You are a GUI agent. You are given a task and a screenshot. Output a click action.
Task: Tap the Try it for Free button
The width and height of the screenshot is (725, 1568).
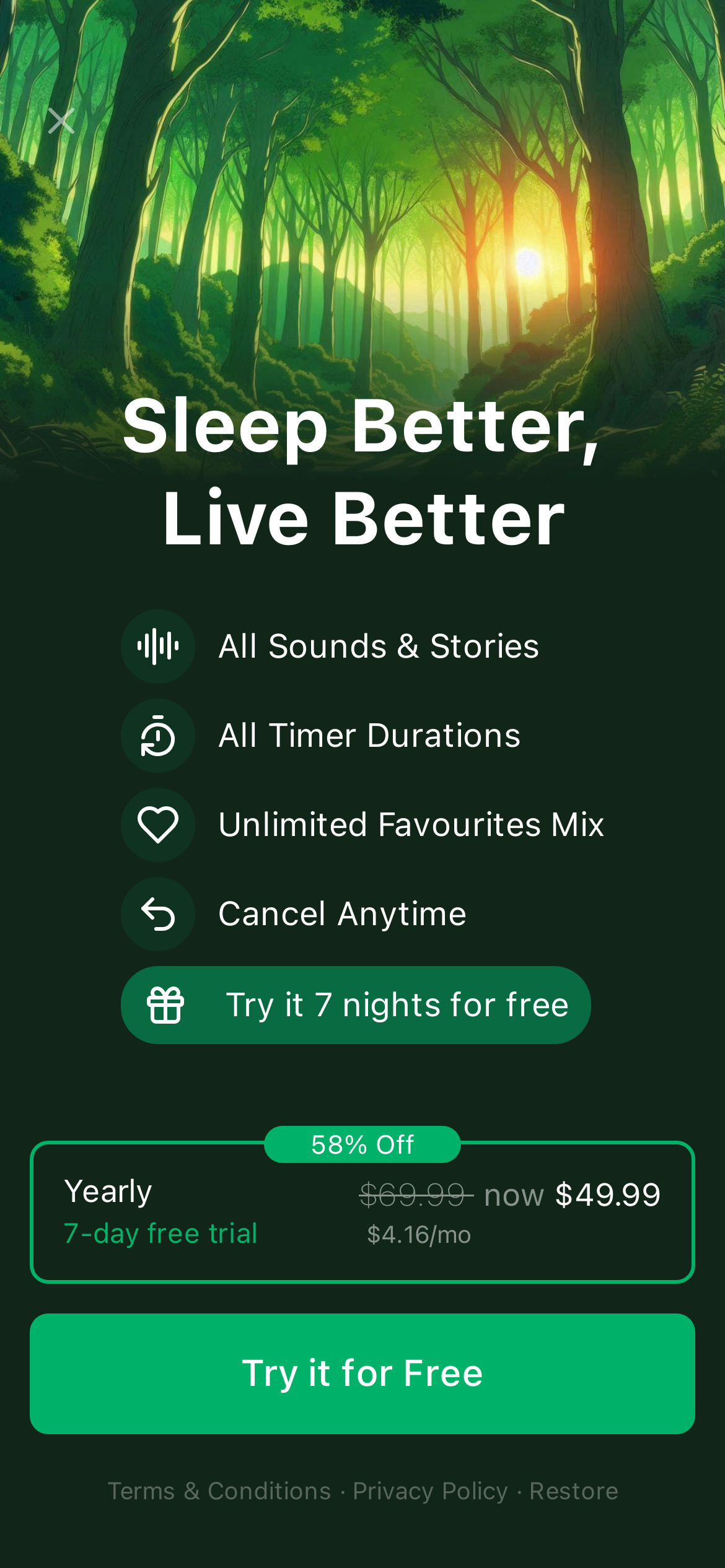click(x=362, y=1374)
